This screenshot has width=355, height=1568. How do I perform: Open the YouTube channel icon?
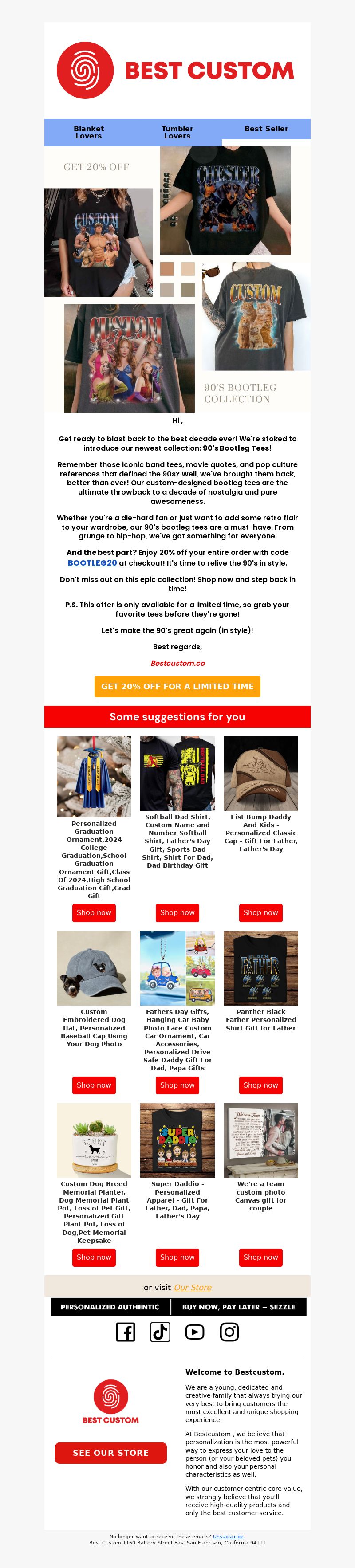point(195,1332)
